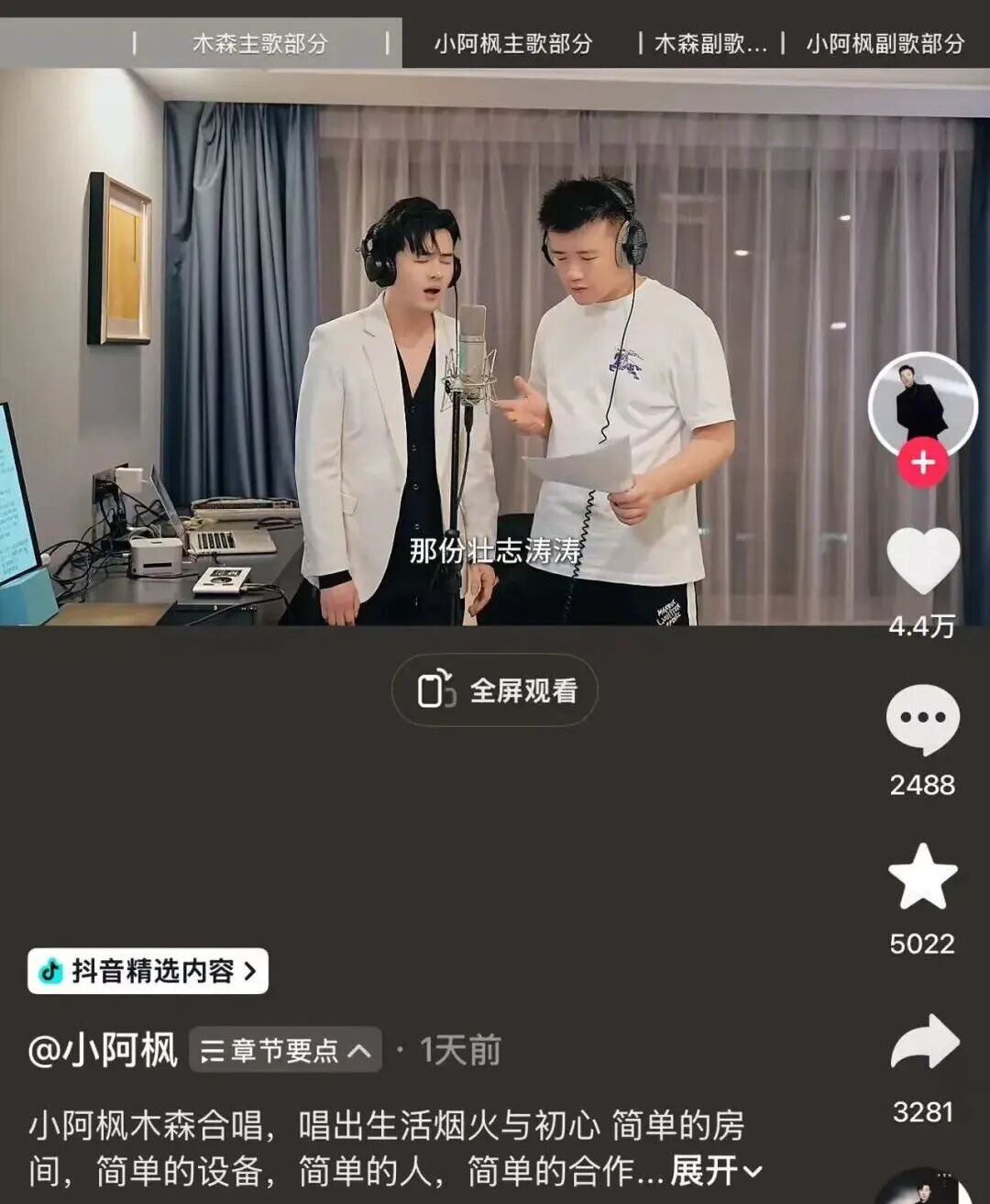Add this video to favorites with the star

point(922,878)
